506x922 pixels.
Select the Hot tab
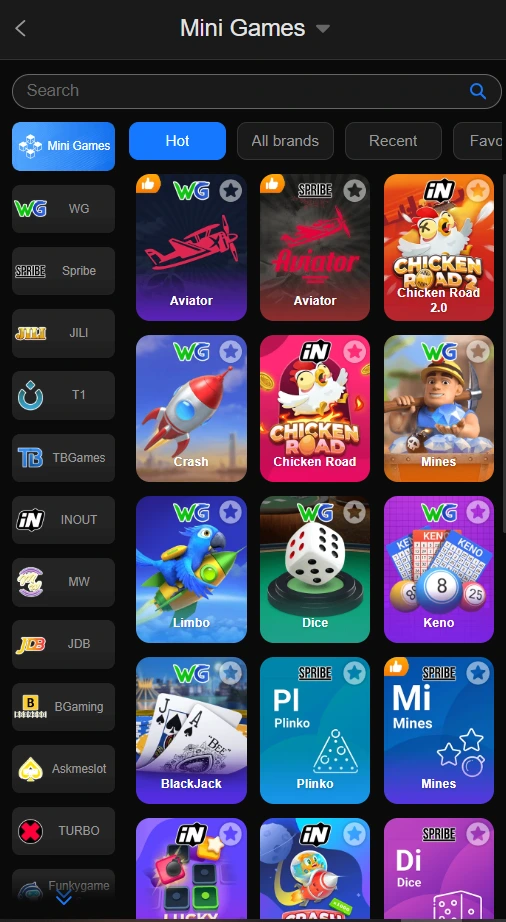pyautogui.click(x=177, y=141)
